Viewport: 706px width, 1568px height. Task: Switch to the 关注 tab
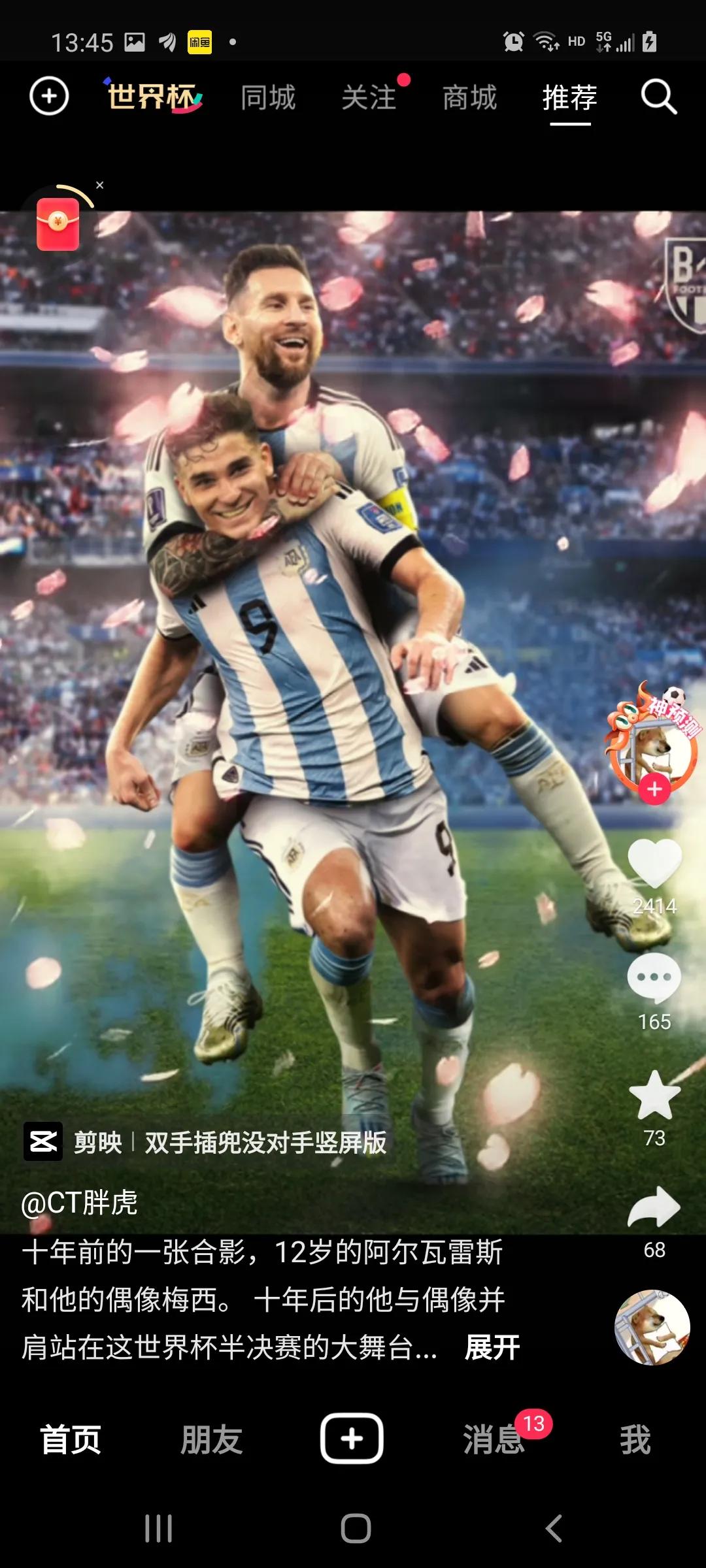tap(369, 97)
